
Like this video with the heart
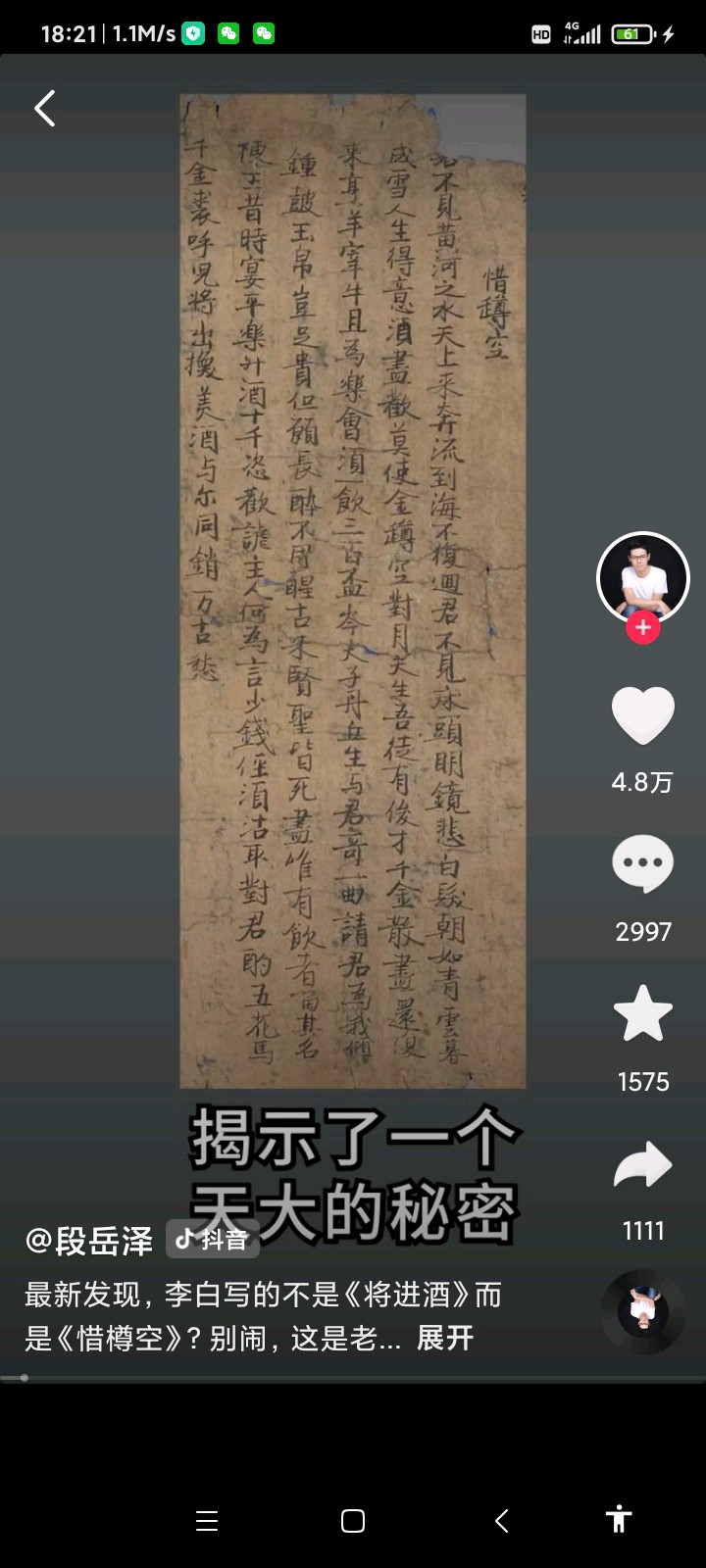tap(643, 715)
